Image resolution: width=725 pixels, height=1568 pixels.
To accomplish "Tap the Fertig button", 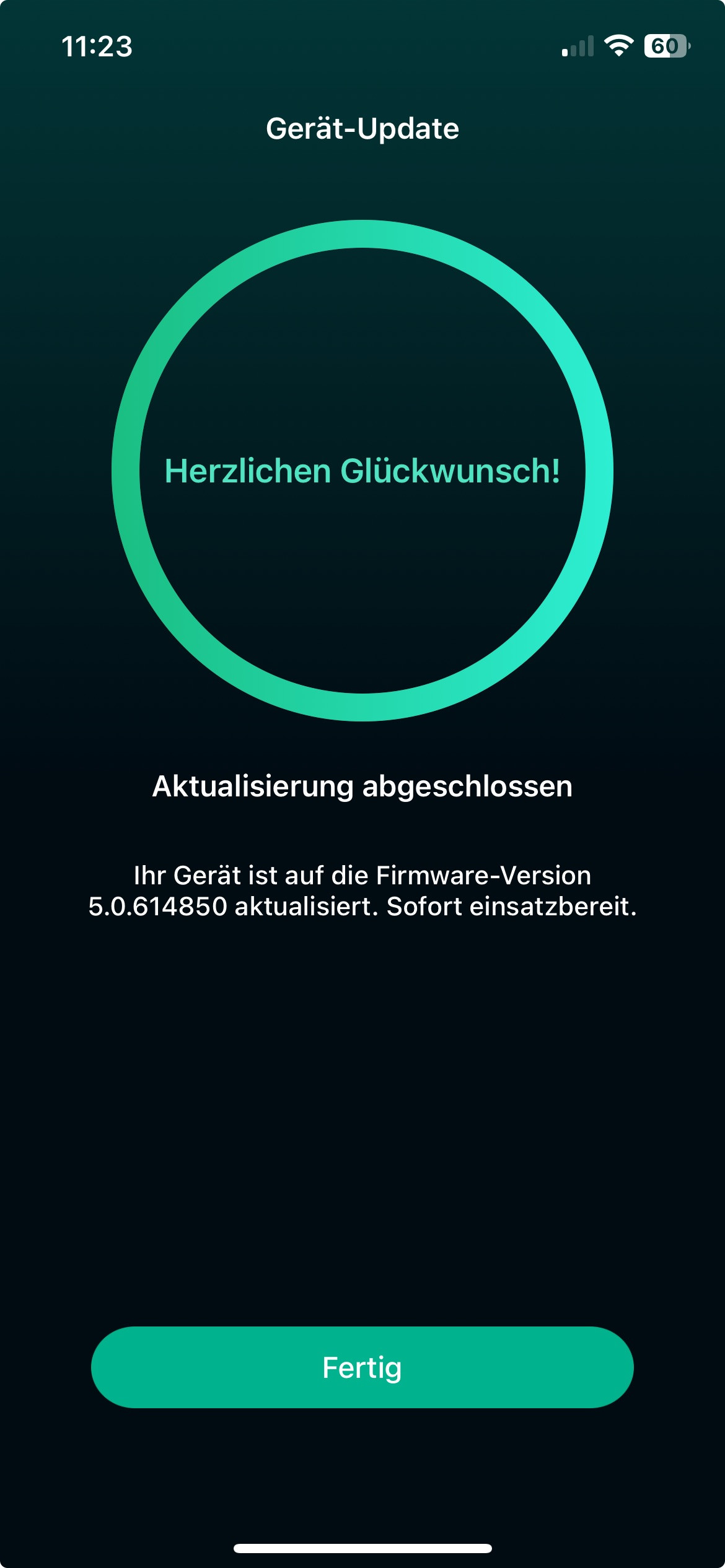I will (x=362, y=1367).
